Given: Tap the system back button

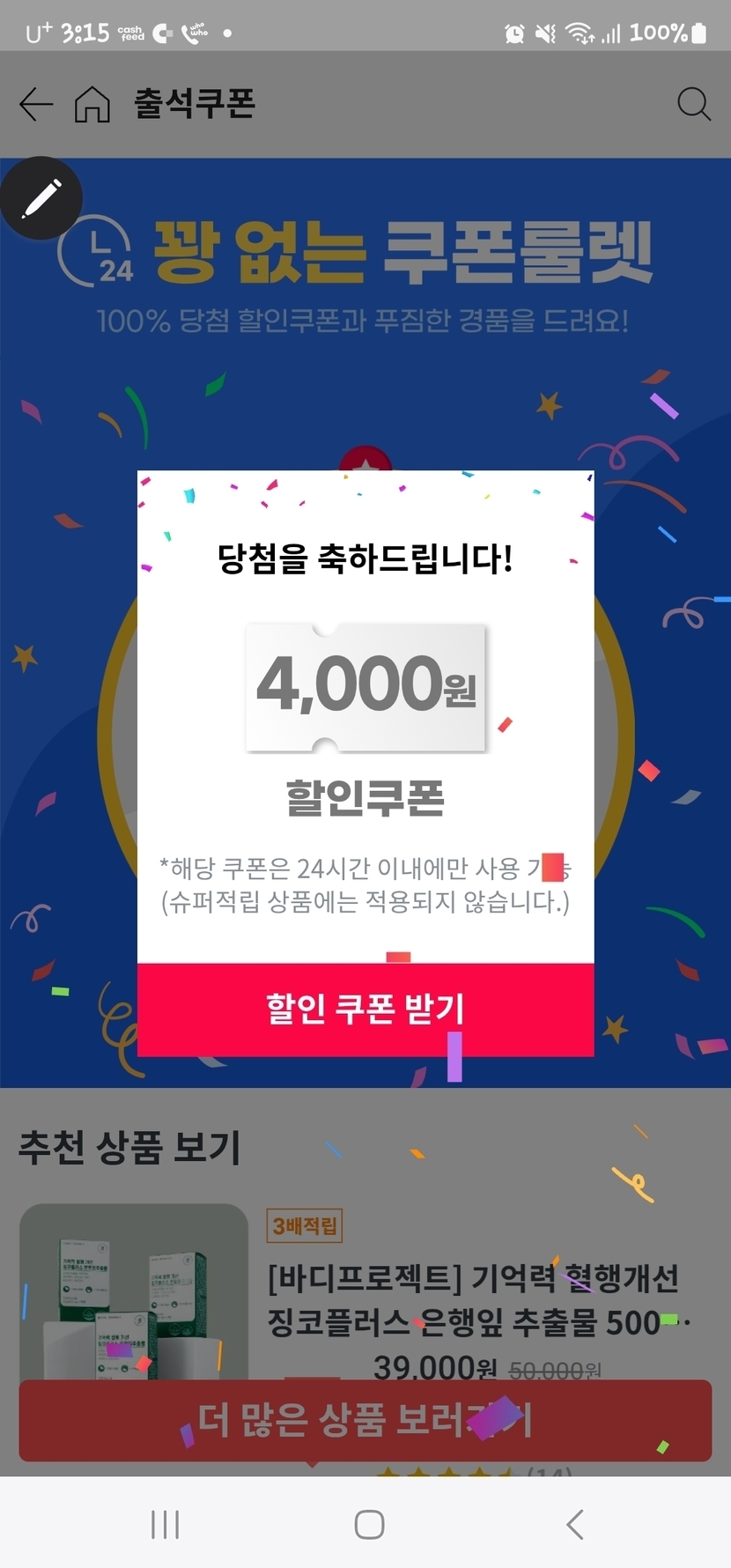Looking at the screenshot, I should click(x=575, y=1524).
